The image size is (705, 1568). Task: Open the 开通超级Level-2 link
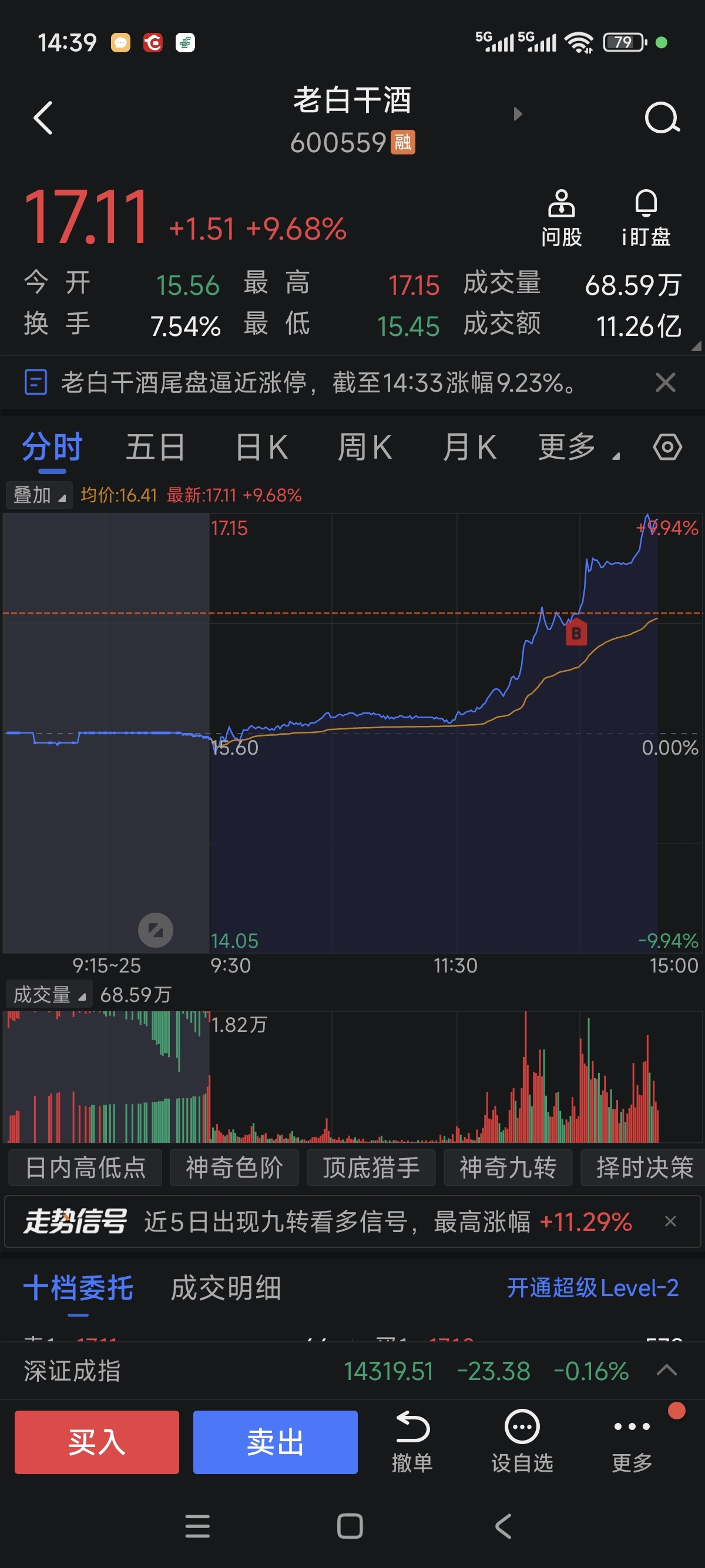pyautogui.click(x=593, y=1287)
